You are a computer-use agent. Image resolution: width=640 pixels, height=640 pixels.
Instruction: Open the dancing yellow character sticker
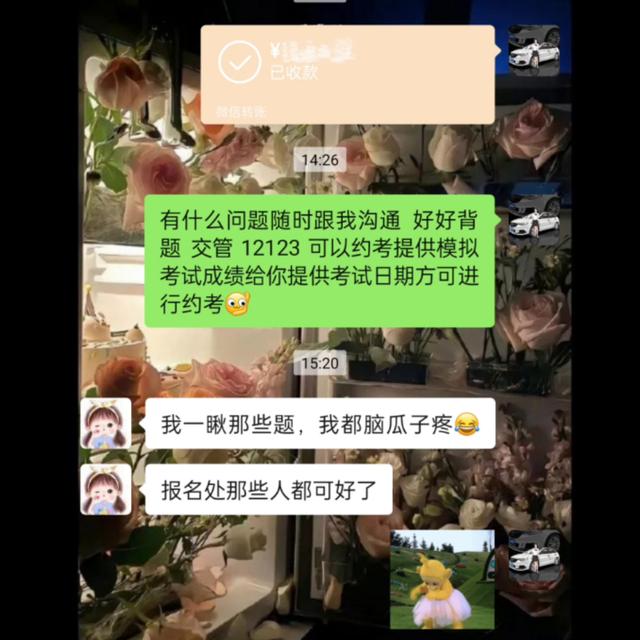(x=441, y=580)
